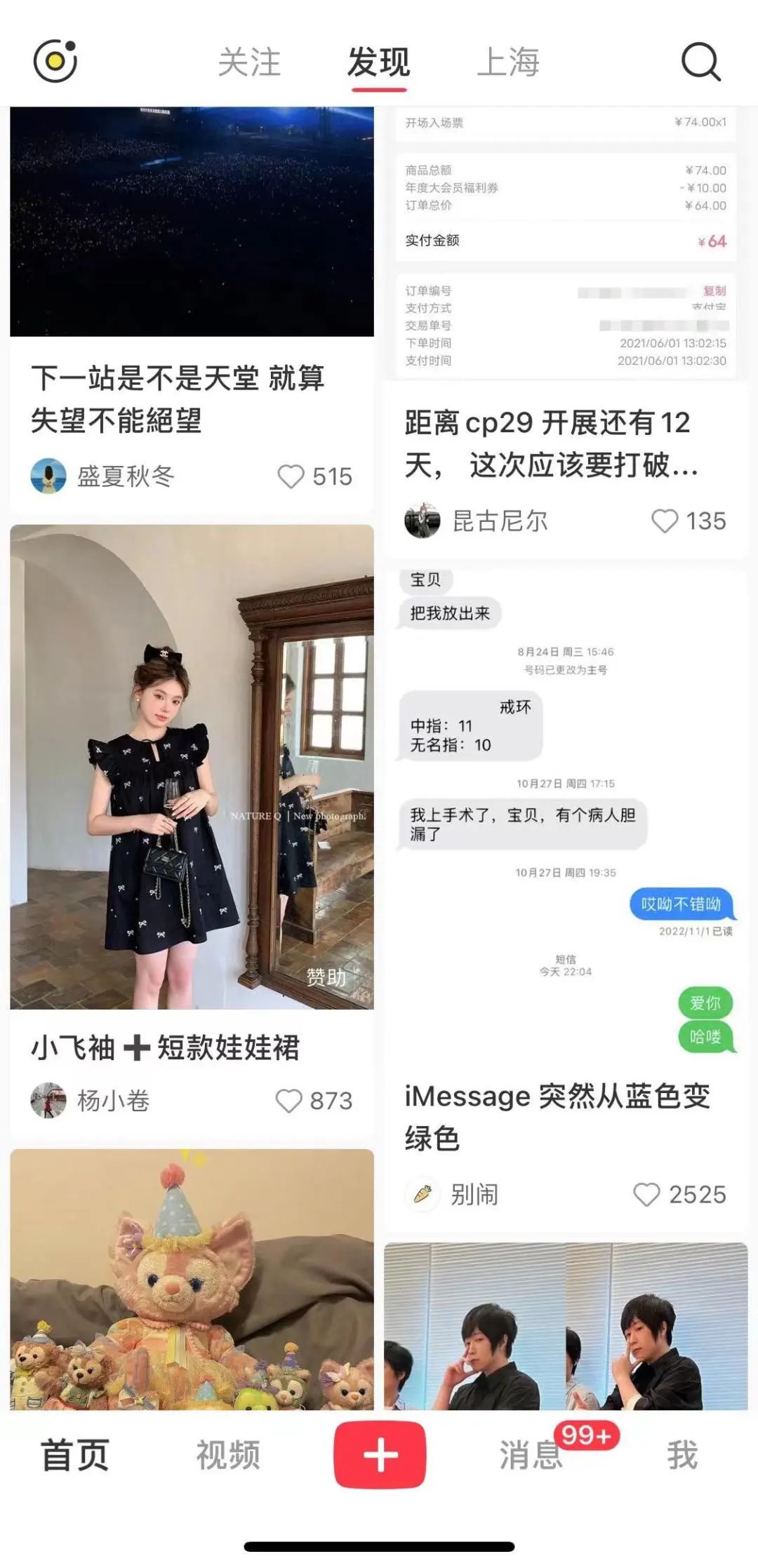758x1568 pixels.
Task: Open the search magnifier icon
Action: pyautogui.click(x=701, y=62)
